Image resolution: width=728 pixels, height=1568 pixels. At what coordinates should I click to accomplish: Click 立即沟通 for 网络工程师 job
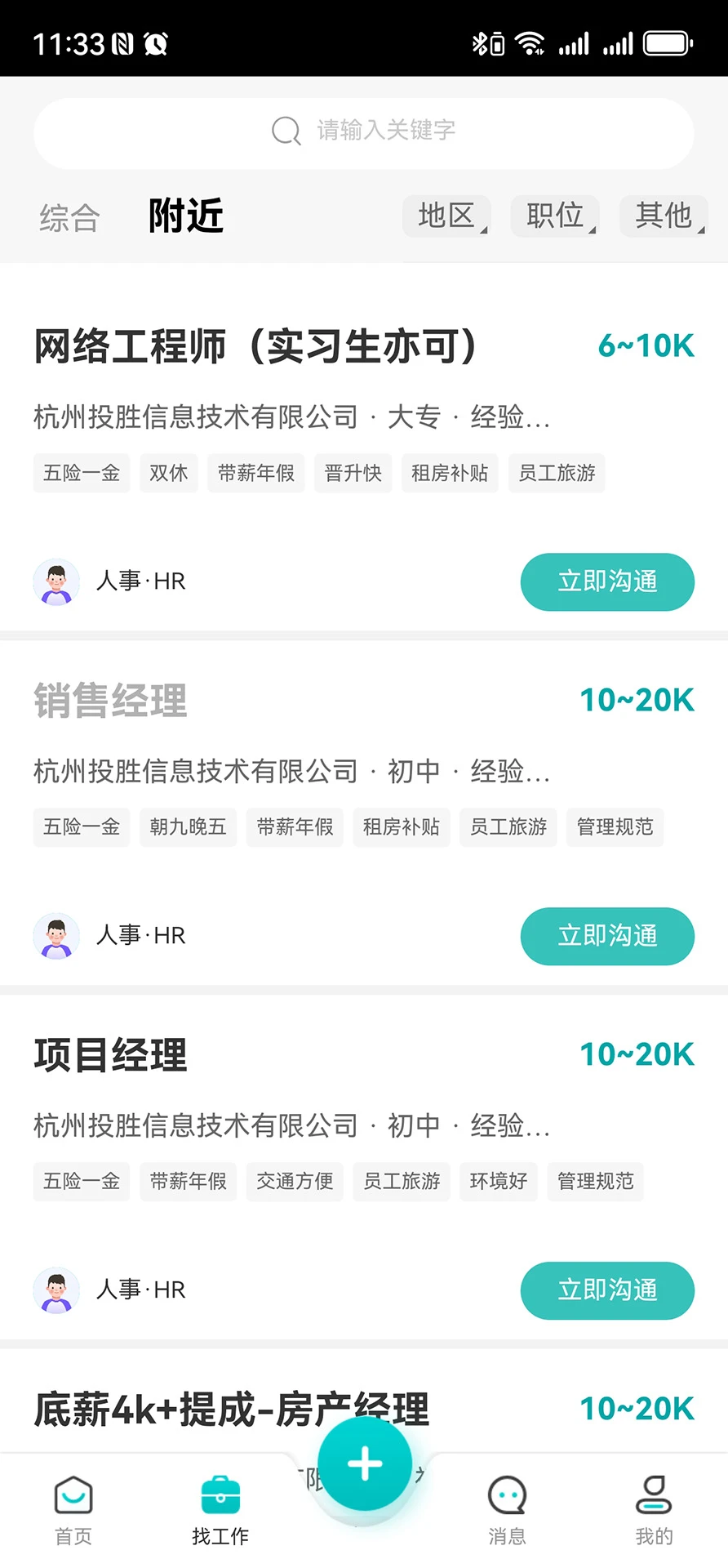tap(607, 581)
